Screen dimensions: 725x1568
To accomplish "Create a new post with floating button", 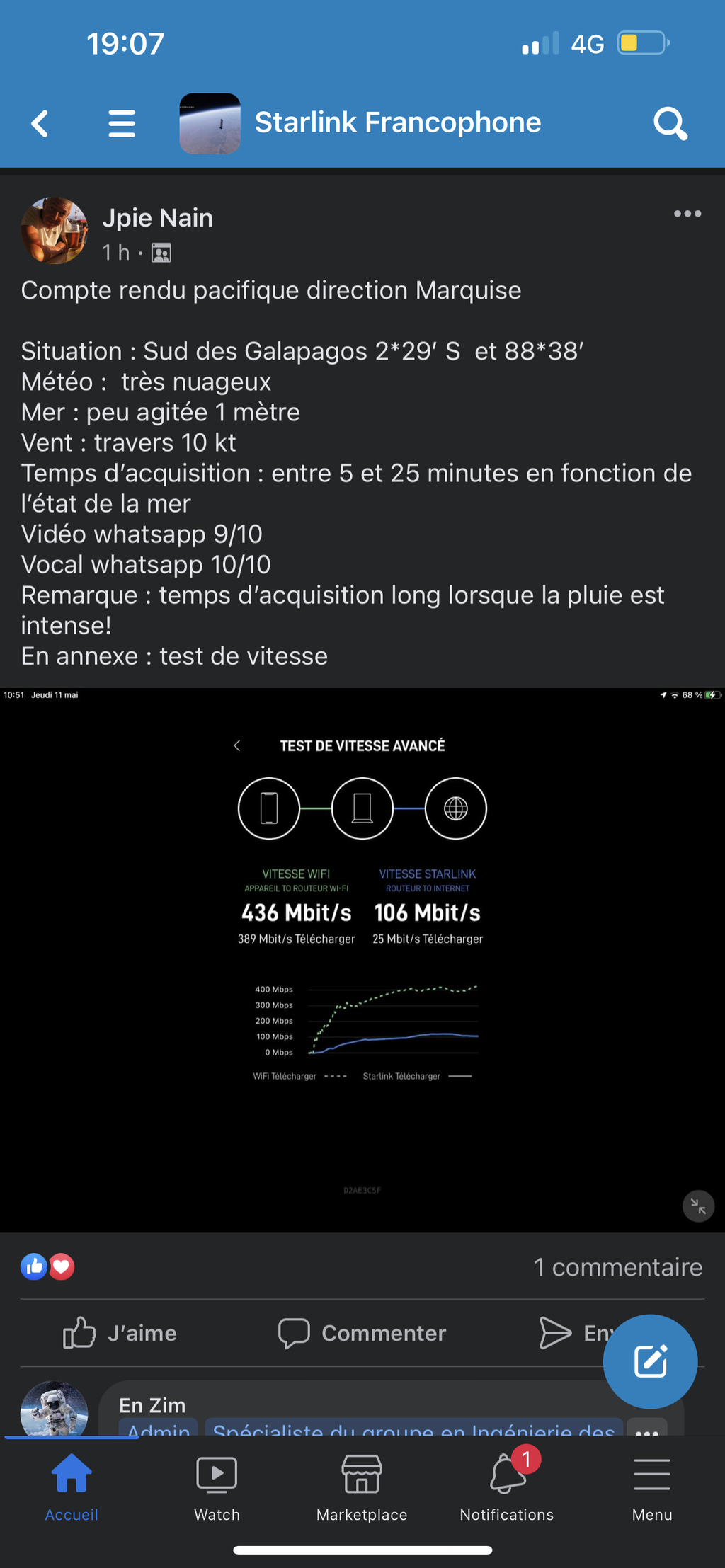I will (x=650, y=1361).
